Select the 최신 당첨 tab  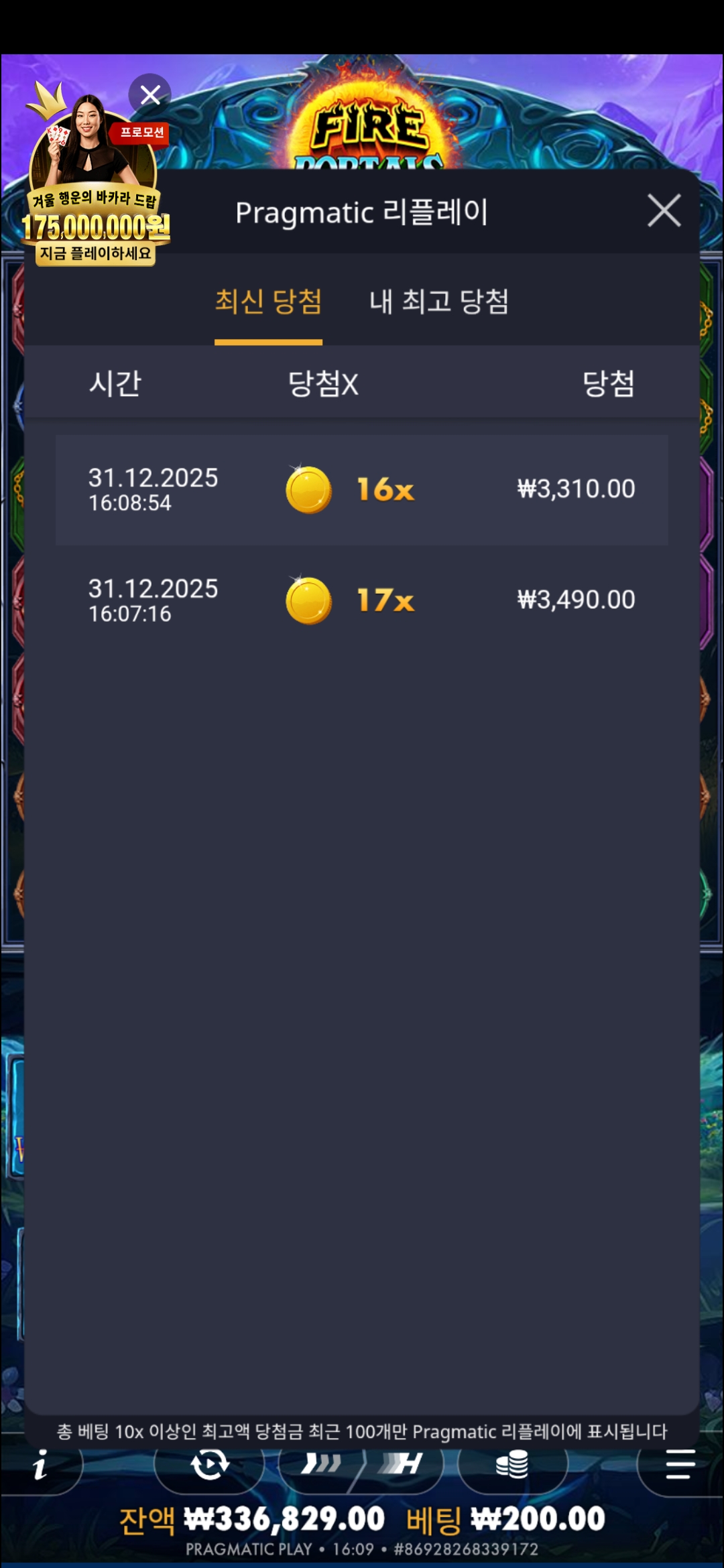(268, 302)
